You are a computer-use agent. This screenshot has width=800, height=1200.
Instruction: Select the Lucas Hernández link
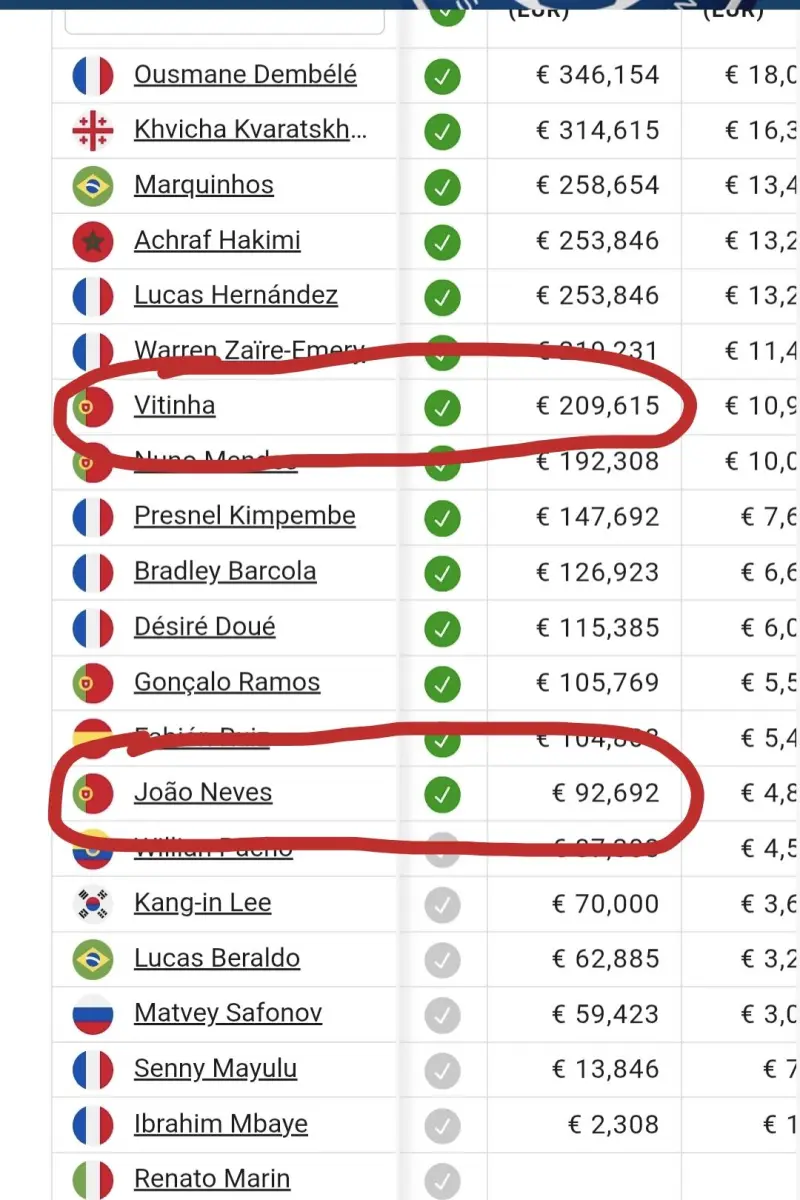[x=236, y=295]
